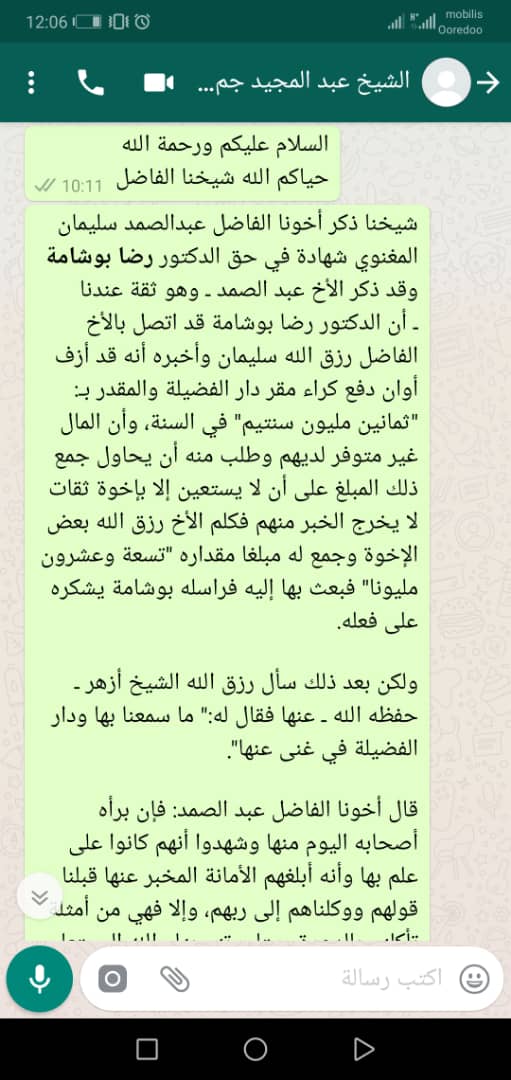Open the overflow menu in the chat header
This screenshot has height=1080, width=511.
click(x=31, y=83)
